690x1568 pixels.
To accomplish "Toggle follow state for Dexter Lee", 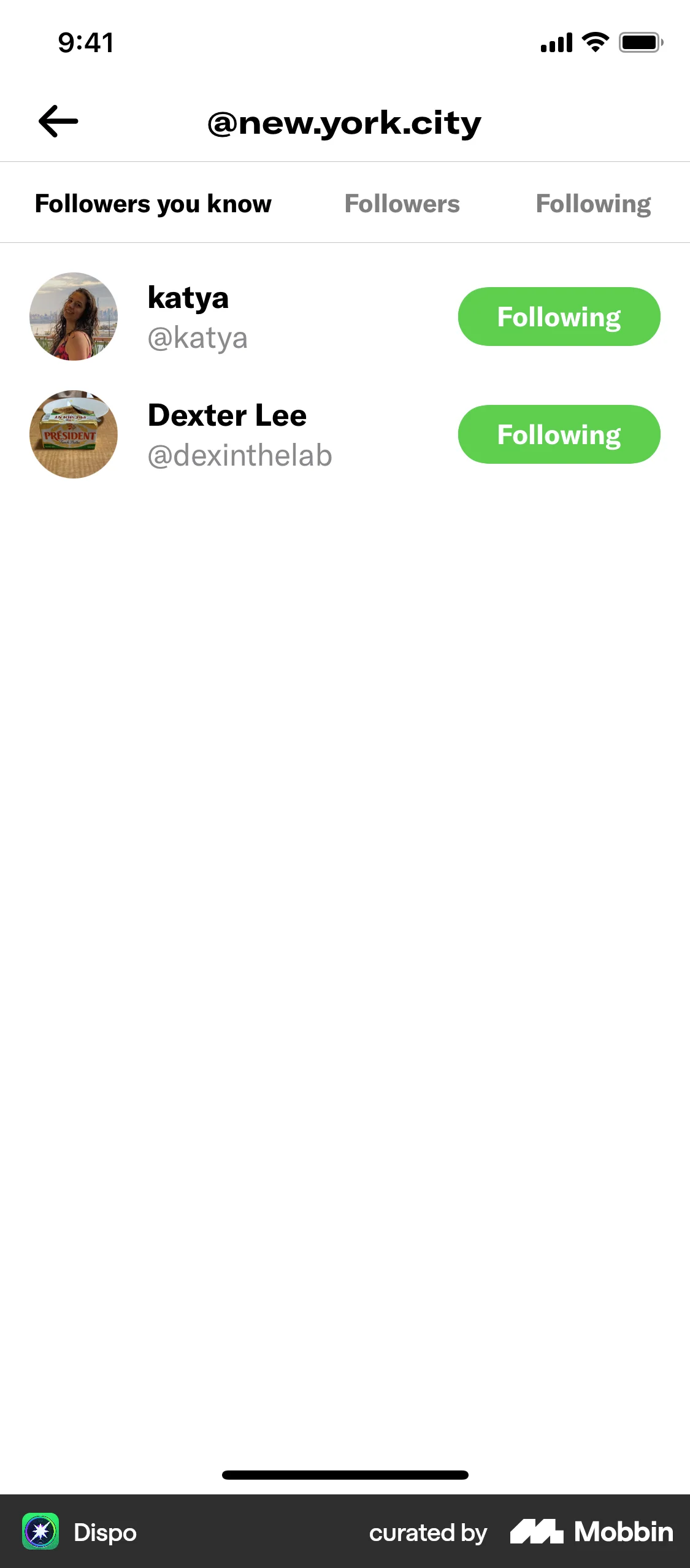I will [x=559, y=434].
